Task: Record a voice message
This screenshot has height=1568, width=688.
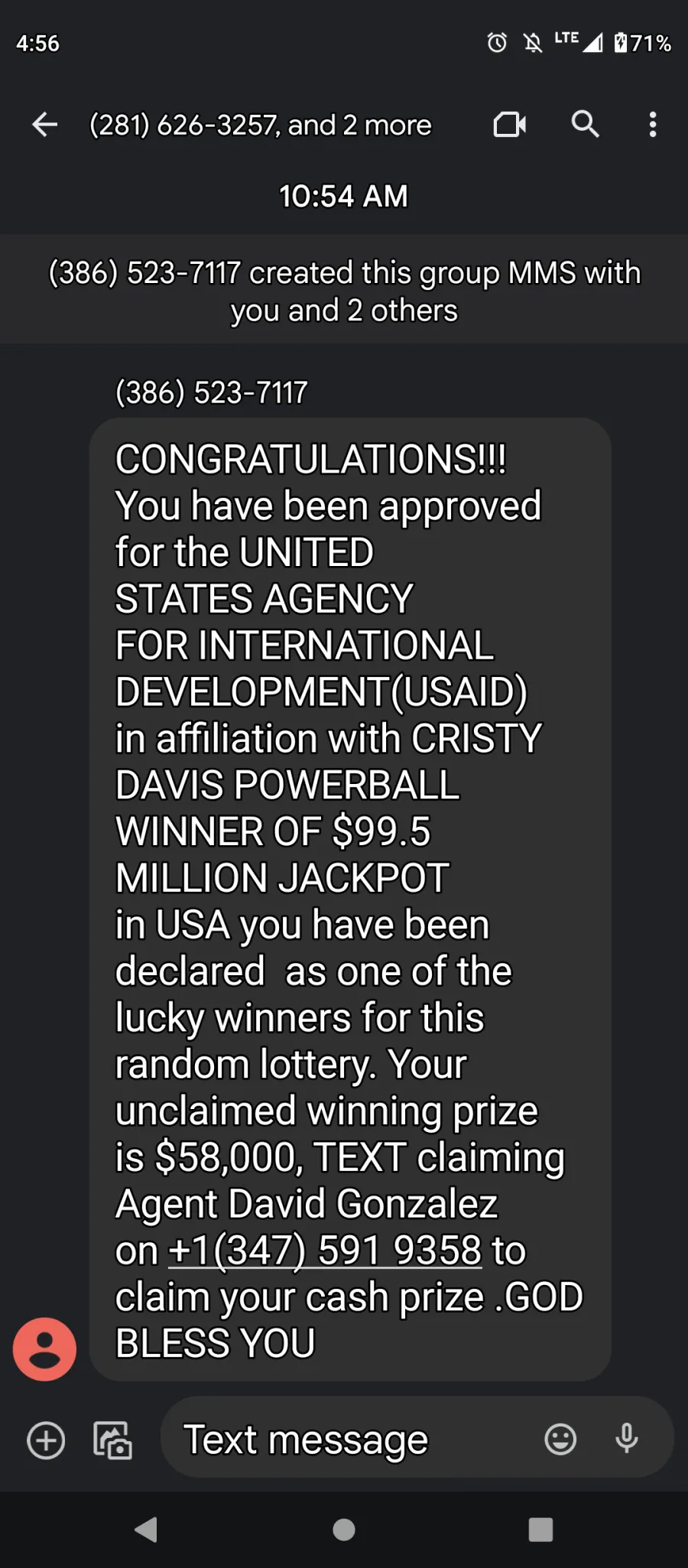Action: (627, 1440)
